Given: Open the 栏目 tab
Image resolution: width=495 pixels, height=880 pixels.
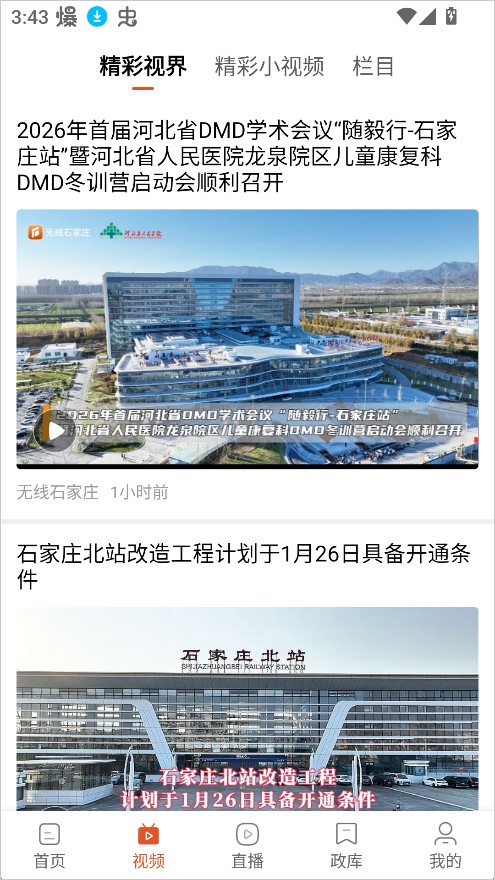Looking at the screenshot, I should 373,66.
